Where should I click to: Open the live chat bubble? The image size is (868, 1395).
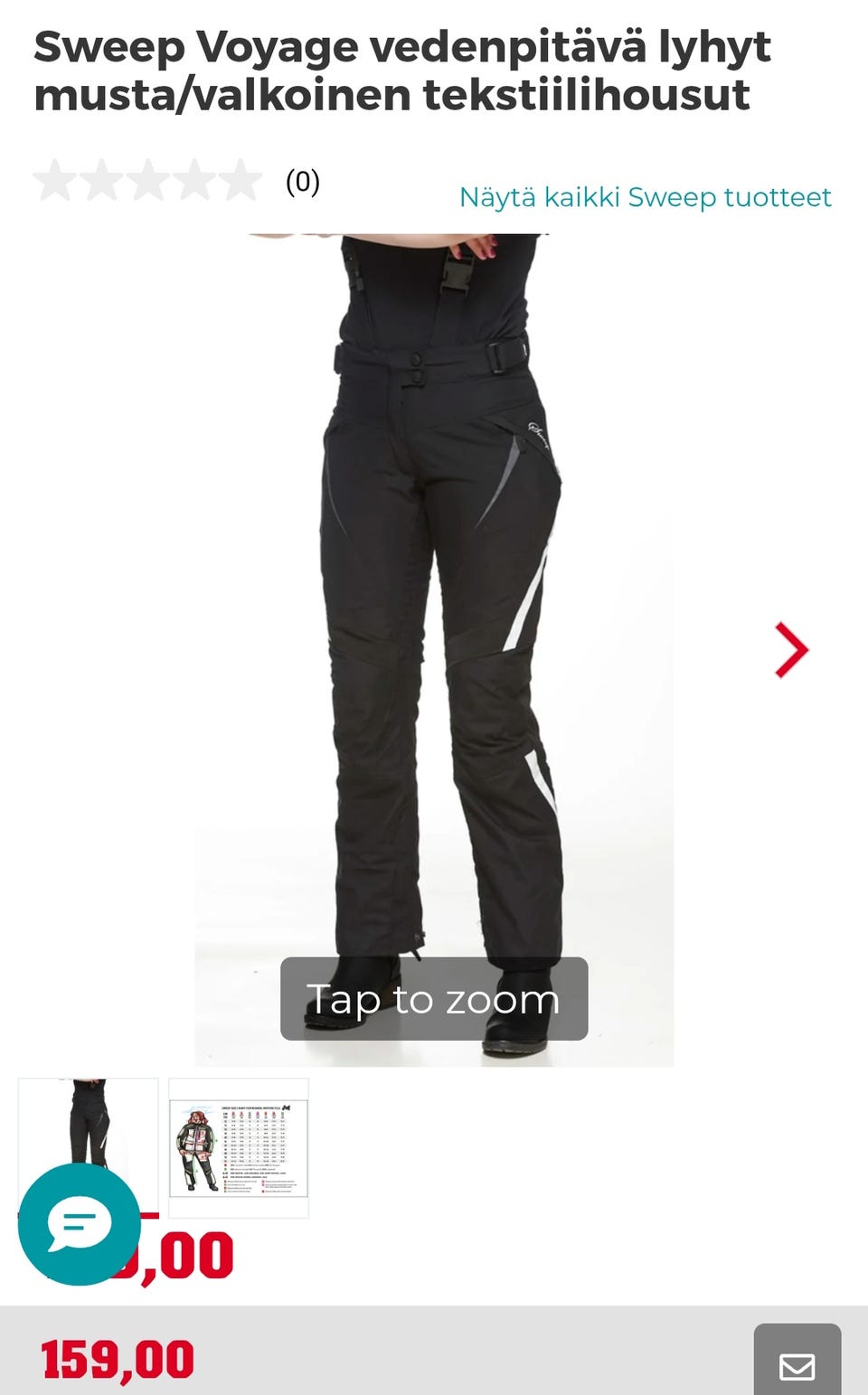coord(80,1224)
